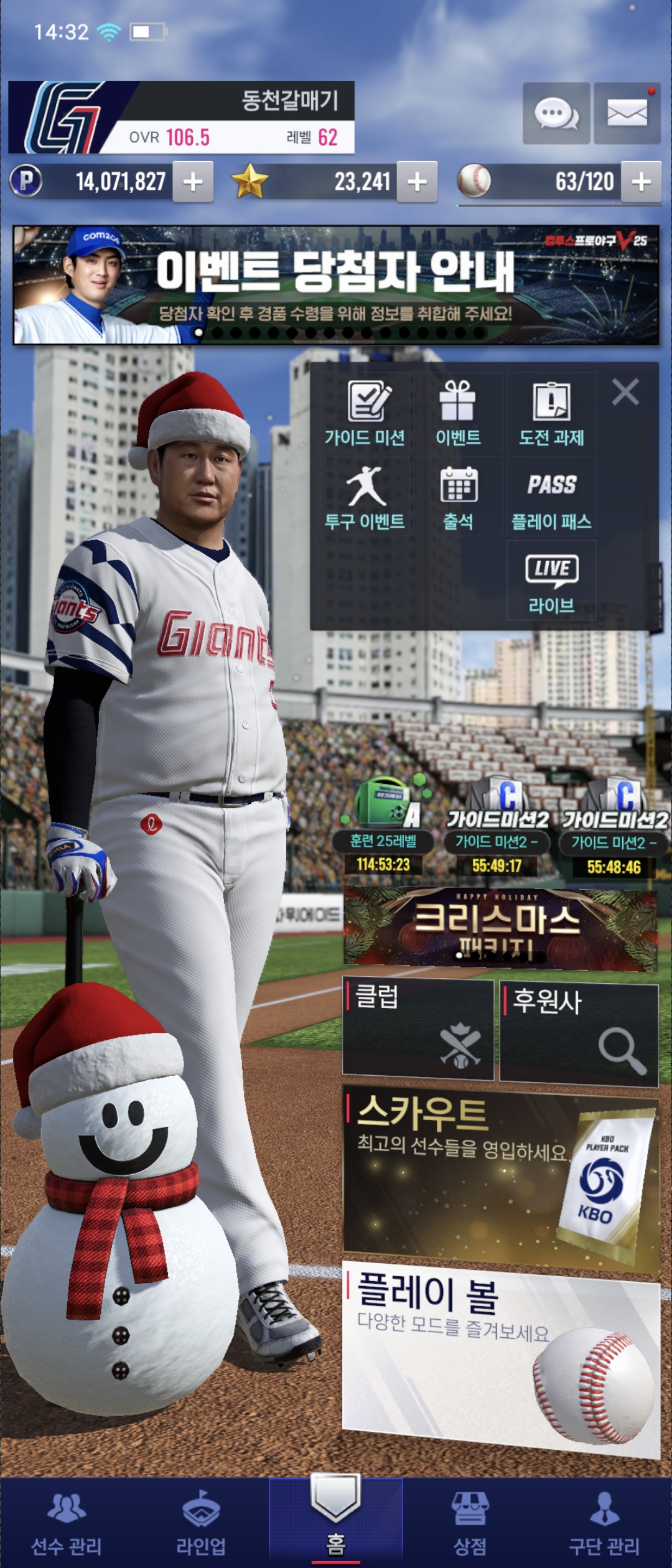Open 가이드 미션 from the quick menu
The image size is (672, 1568).
[x=365, y=413]
